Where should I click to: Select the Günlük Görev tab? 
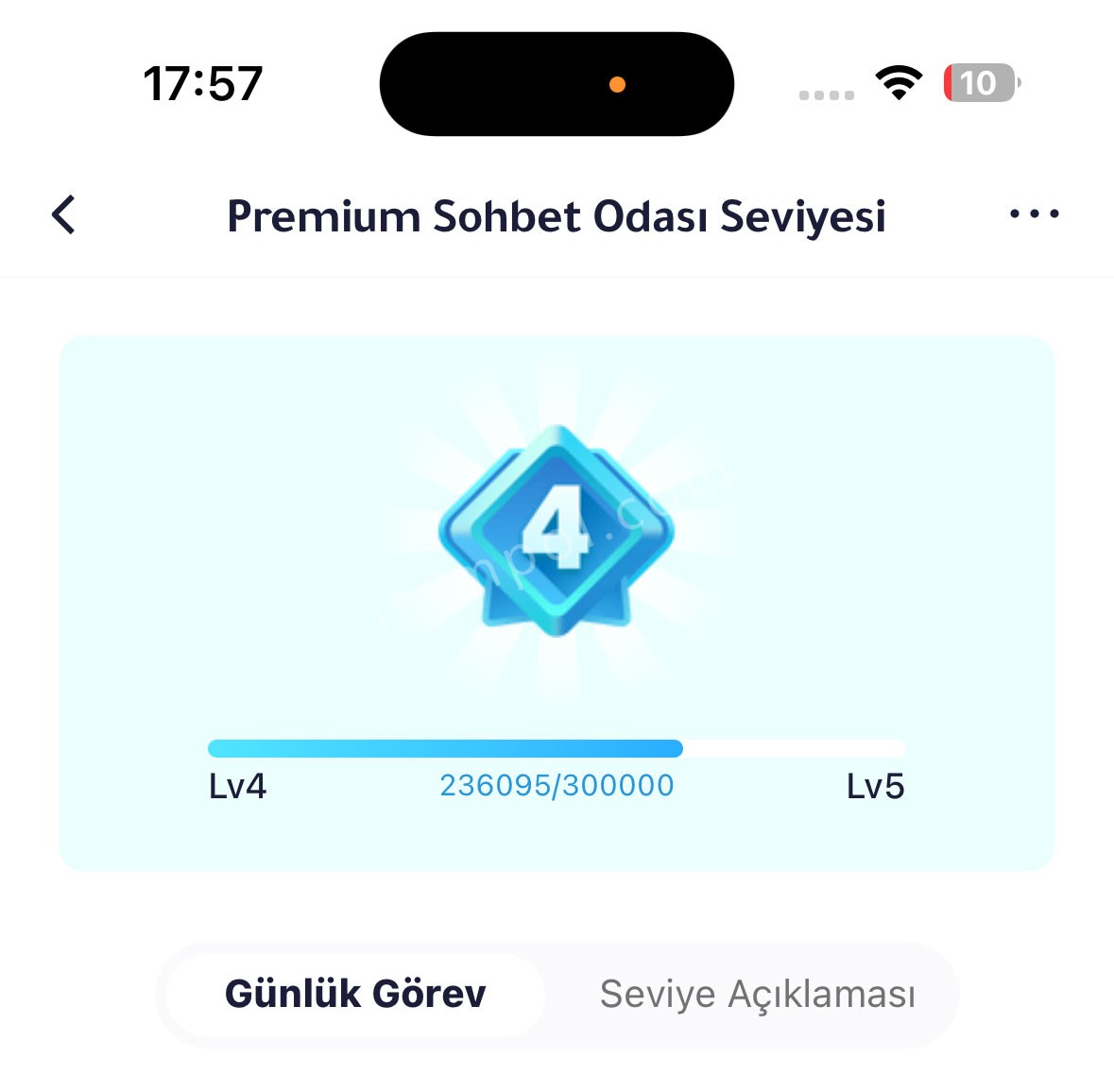pos(355,994)
